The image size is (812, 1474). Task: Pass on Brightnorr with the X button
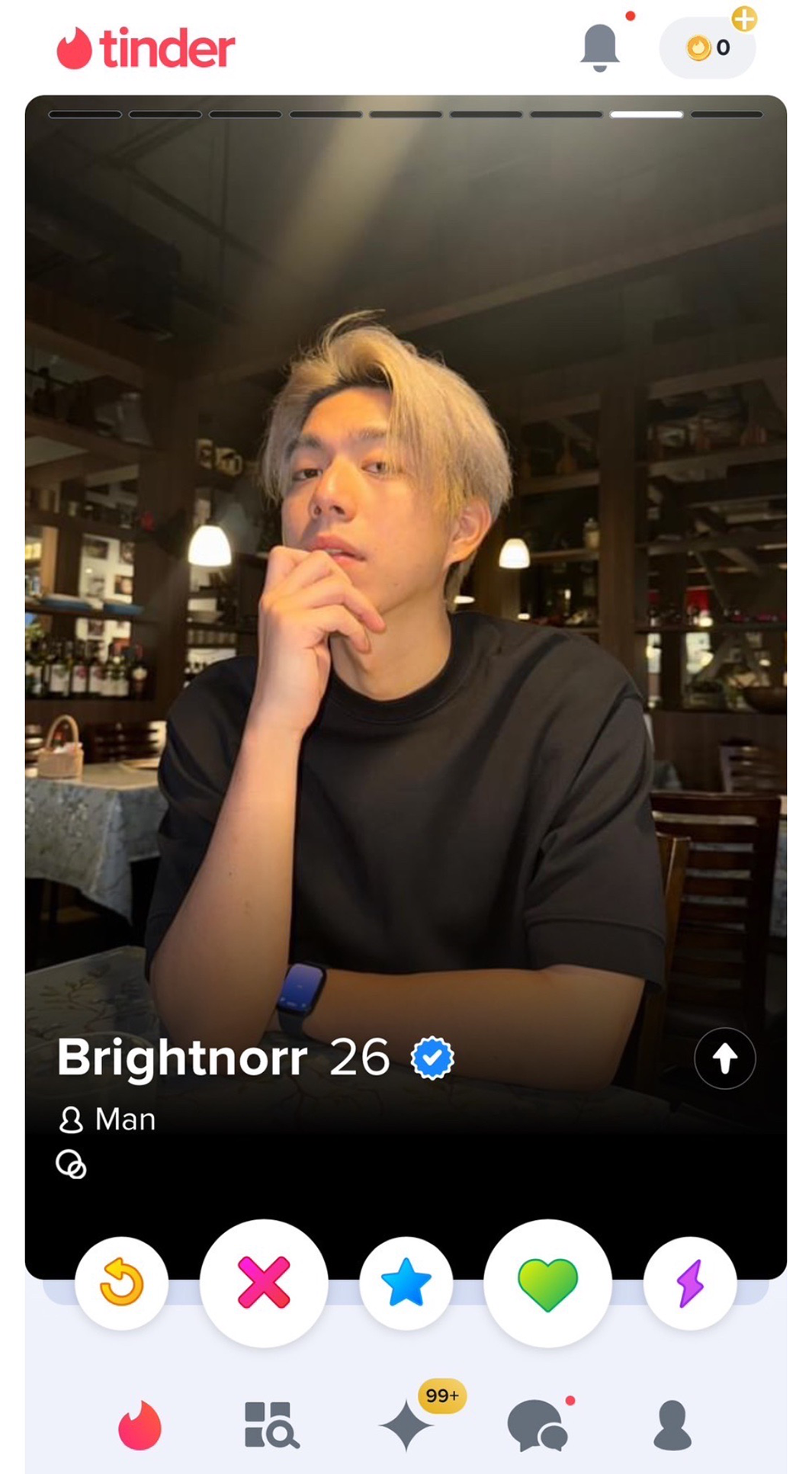tap(264, 1282)
